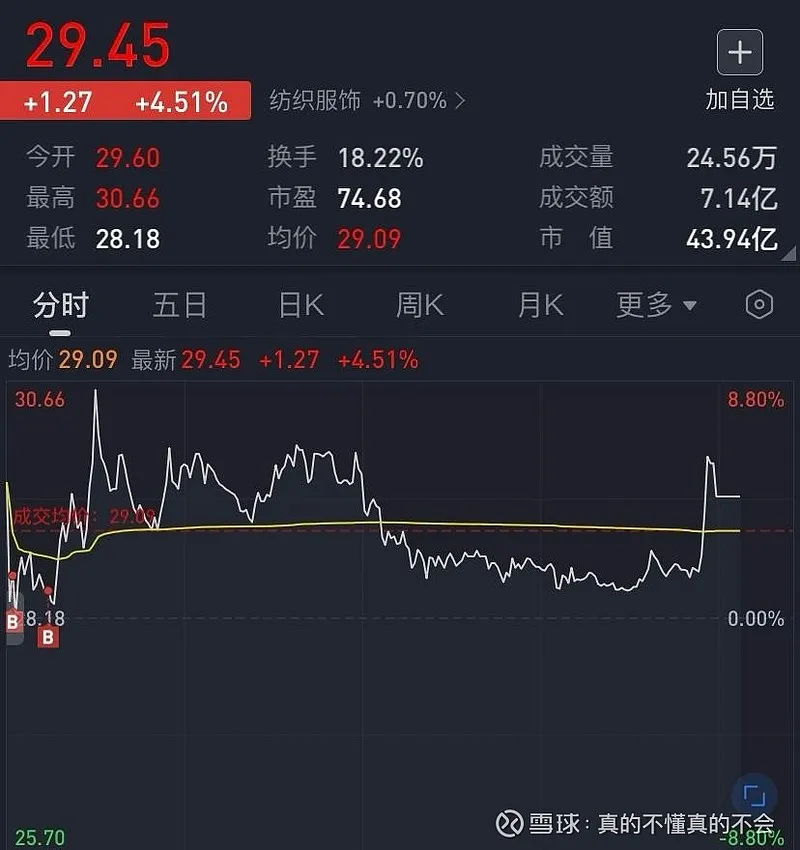Select the 分时 chart tab
This screenshot has width=800, height=850.
coord(61,305)
